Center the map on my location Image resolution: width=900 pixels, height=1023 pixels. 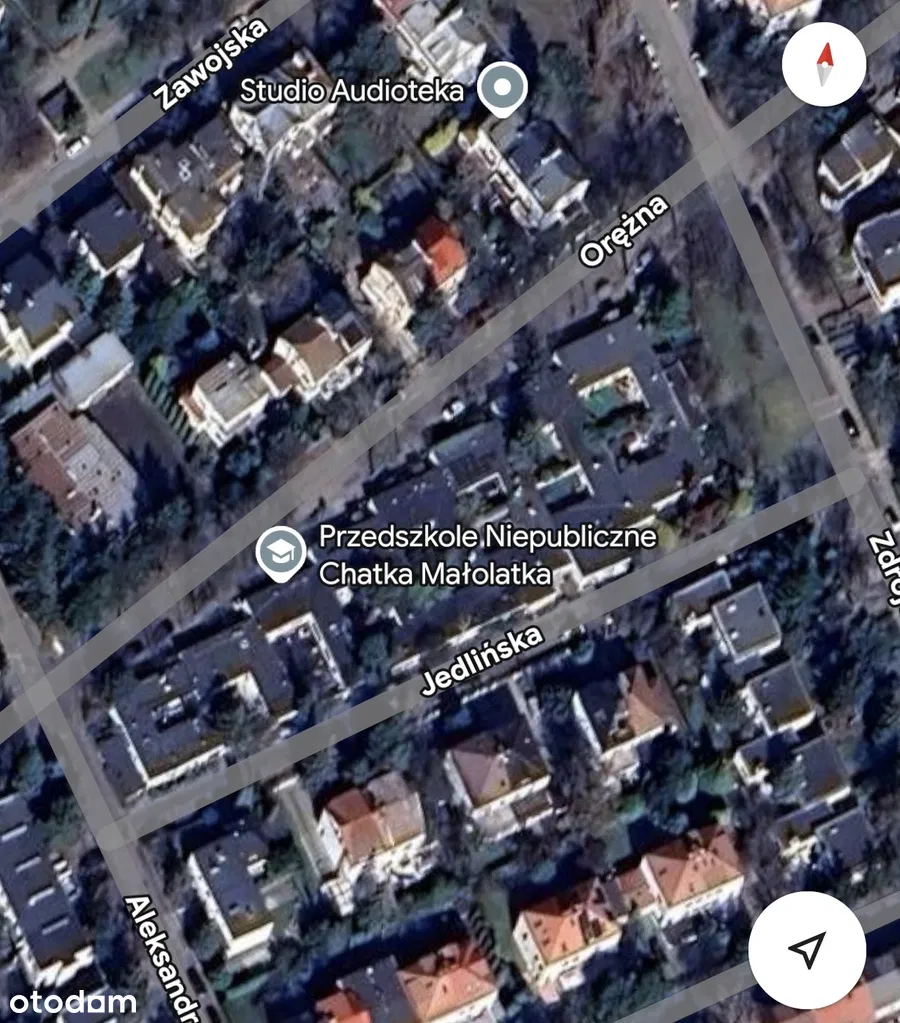pyautogui.click(x=807, y=949)
